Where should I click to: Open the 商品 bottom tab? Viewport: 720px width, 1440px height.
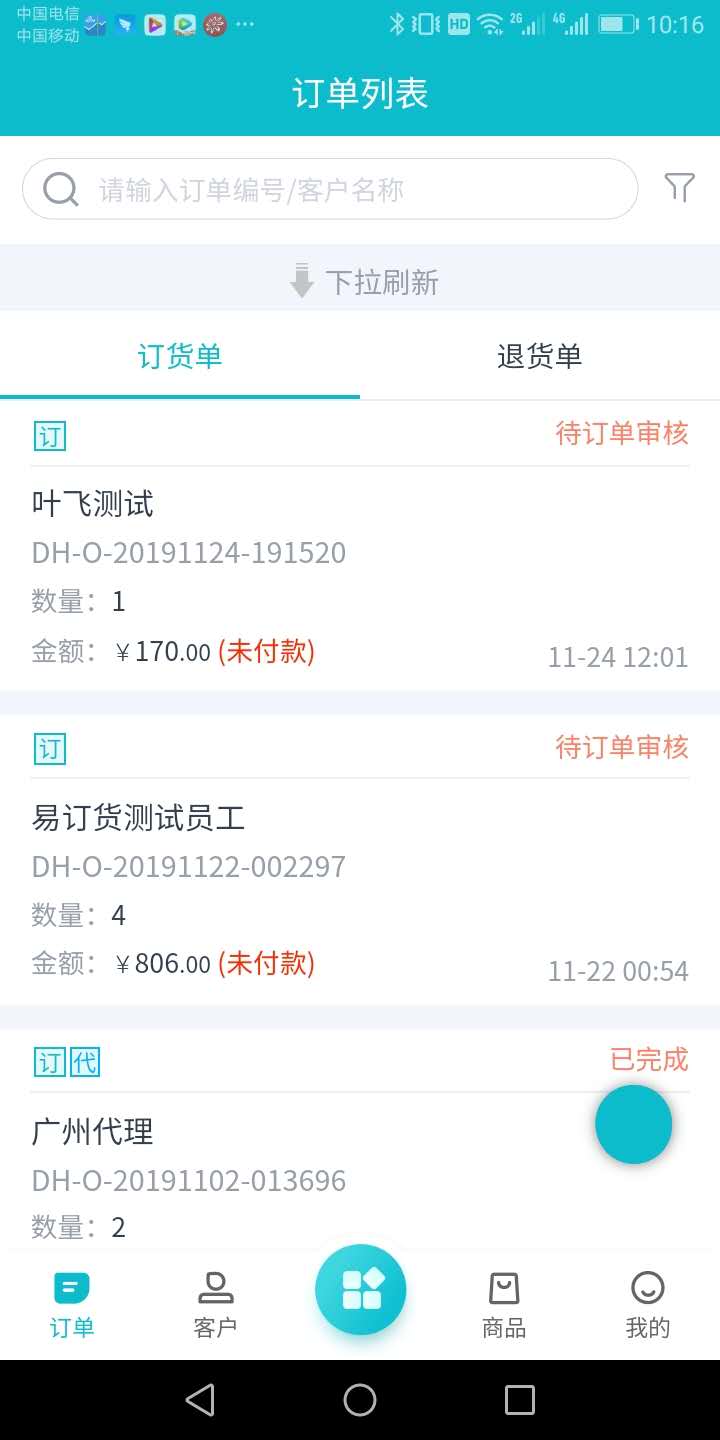[504, 1304]
